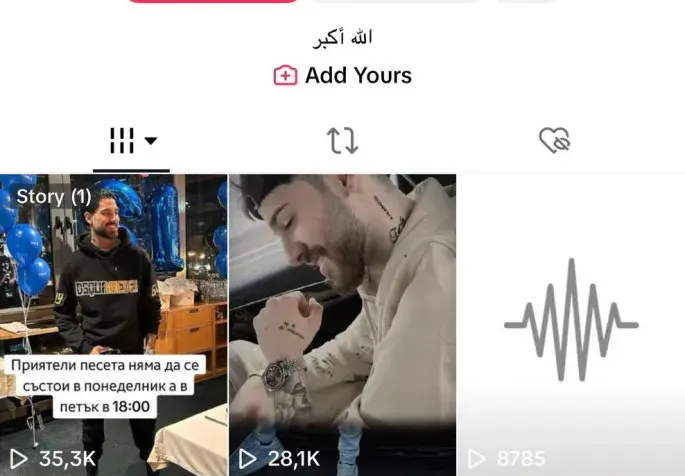This screenshot has width=685, height=476.
Task: Open the Story video with 35,3K views
Action: [113, 320]
